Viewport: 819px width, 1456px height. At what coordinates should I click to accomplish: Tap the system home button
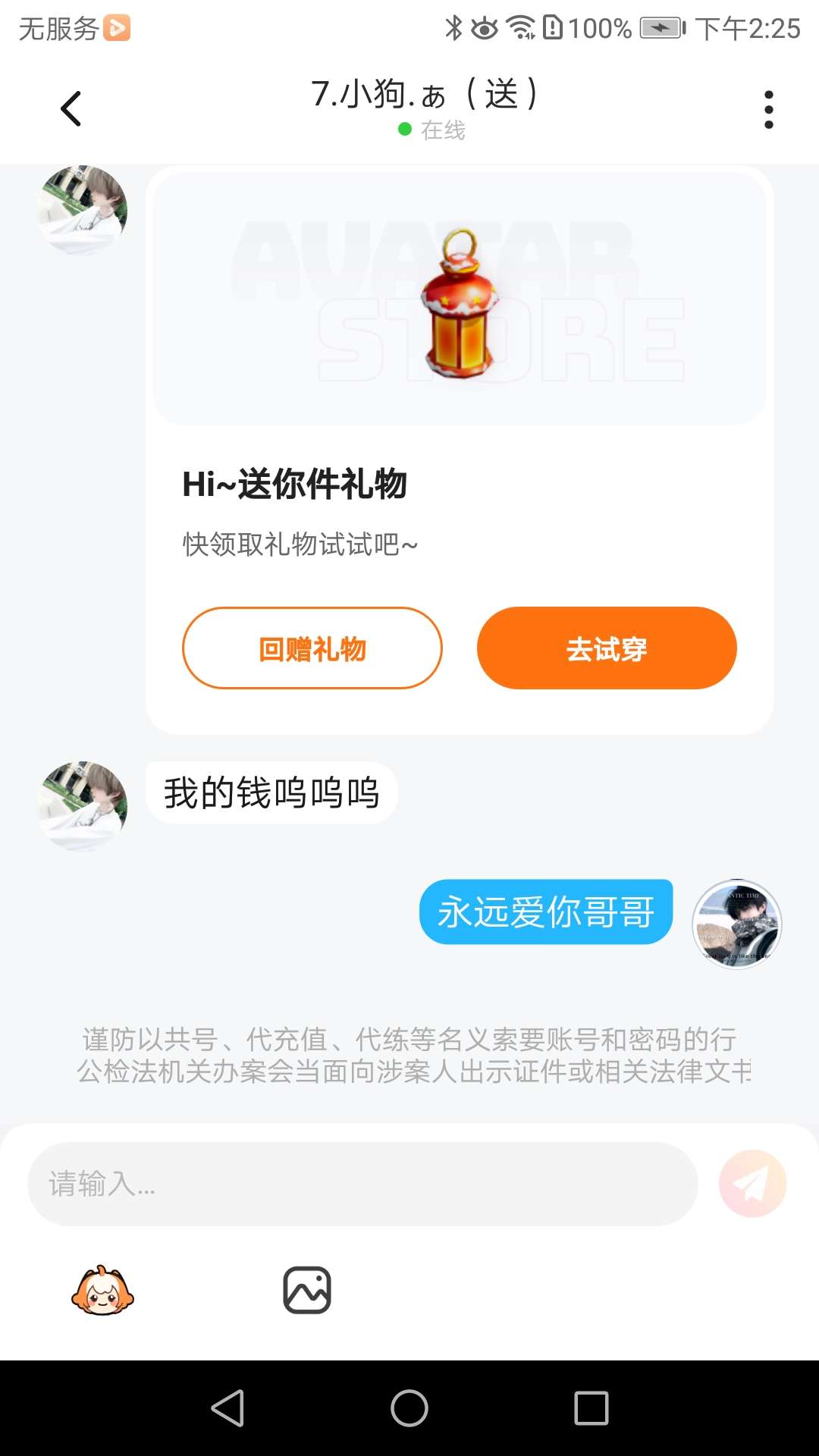coord(409,1408)
